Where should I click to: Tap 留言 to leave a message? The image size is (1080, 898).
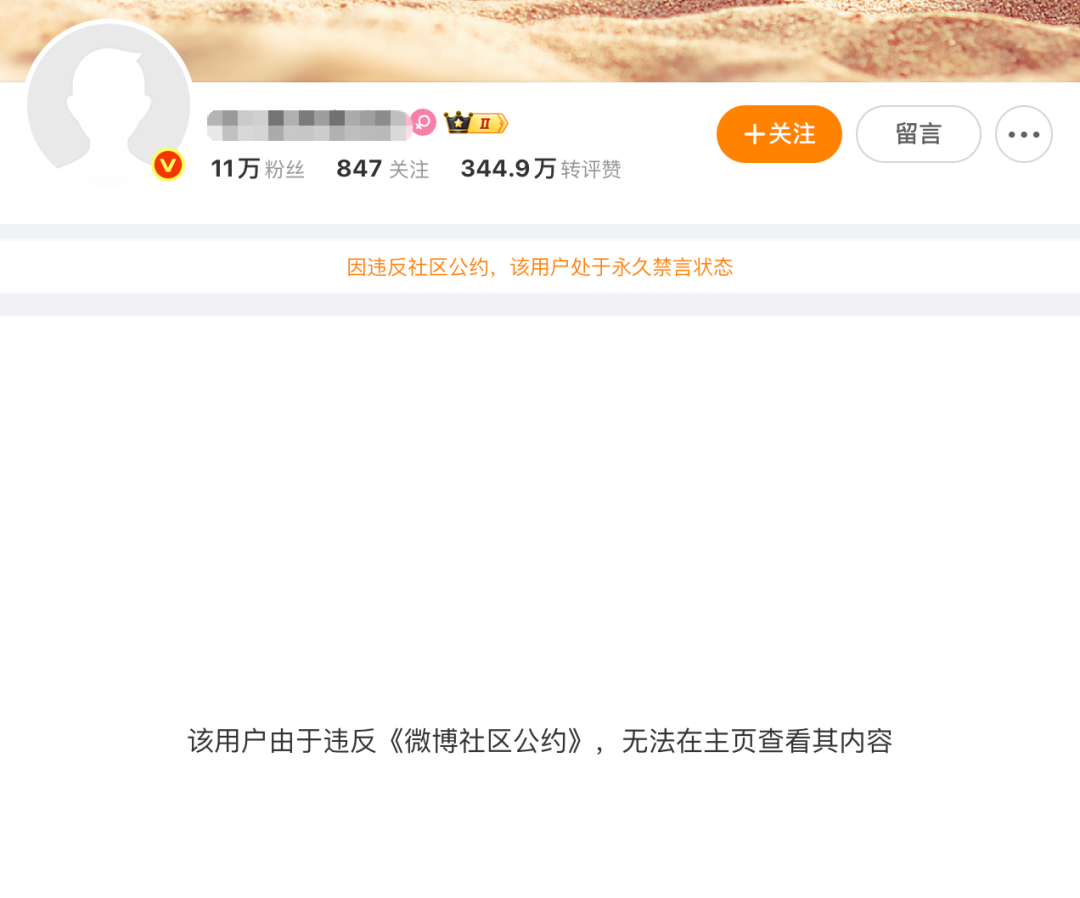point(918,134)
